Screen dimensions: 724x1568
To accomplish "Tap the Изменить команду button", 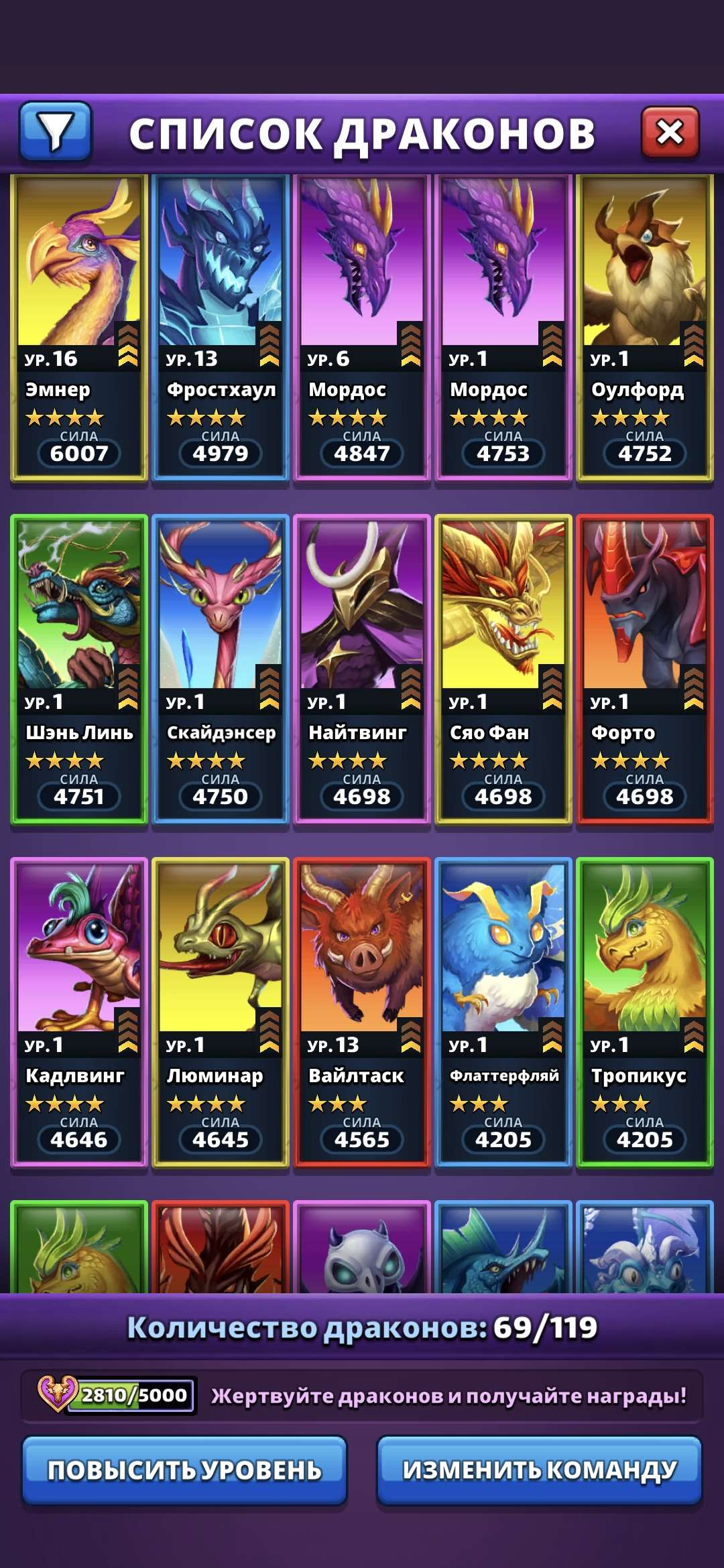I will click(540, 1470).
